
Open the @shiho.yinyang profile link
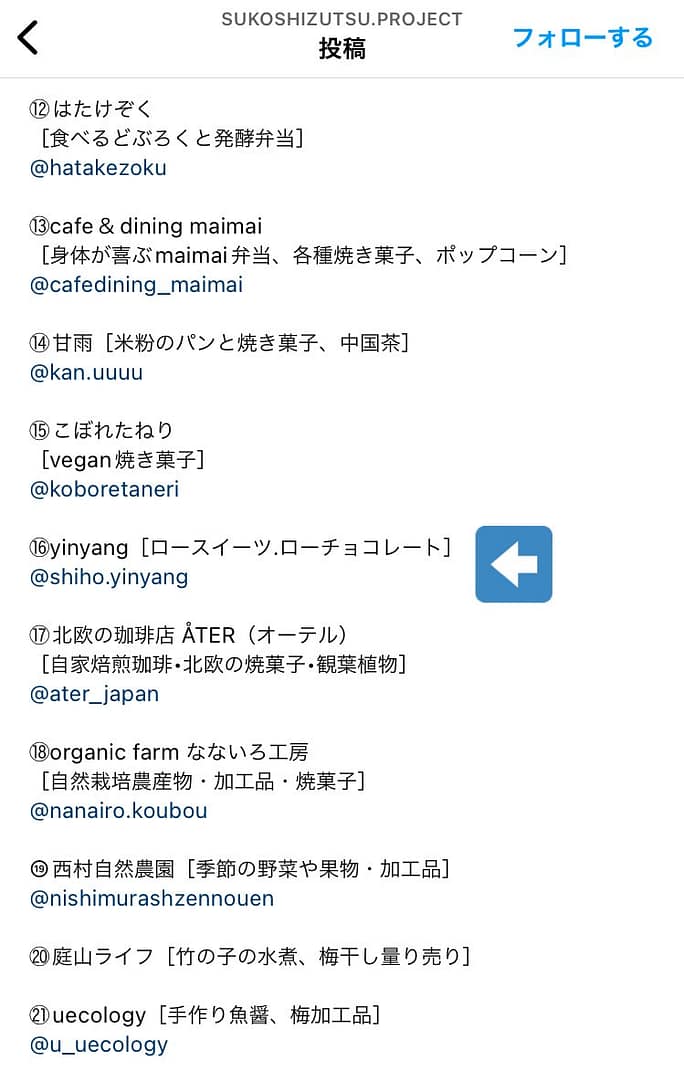pyautogui.click(x=109, y=577)
